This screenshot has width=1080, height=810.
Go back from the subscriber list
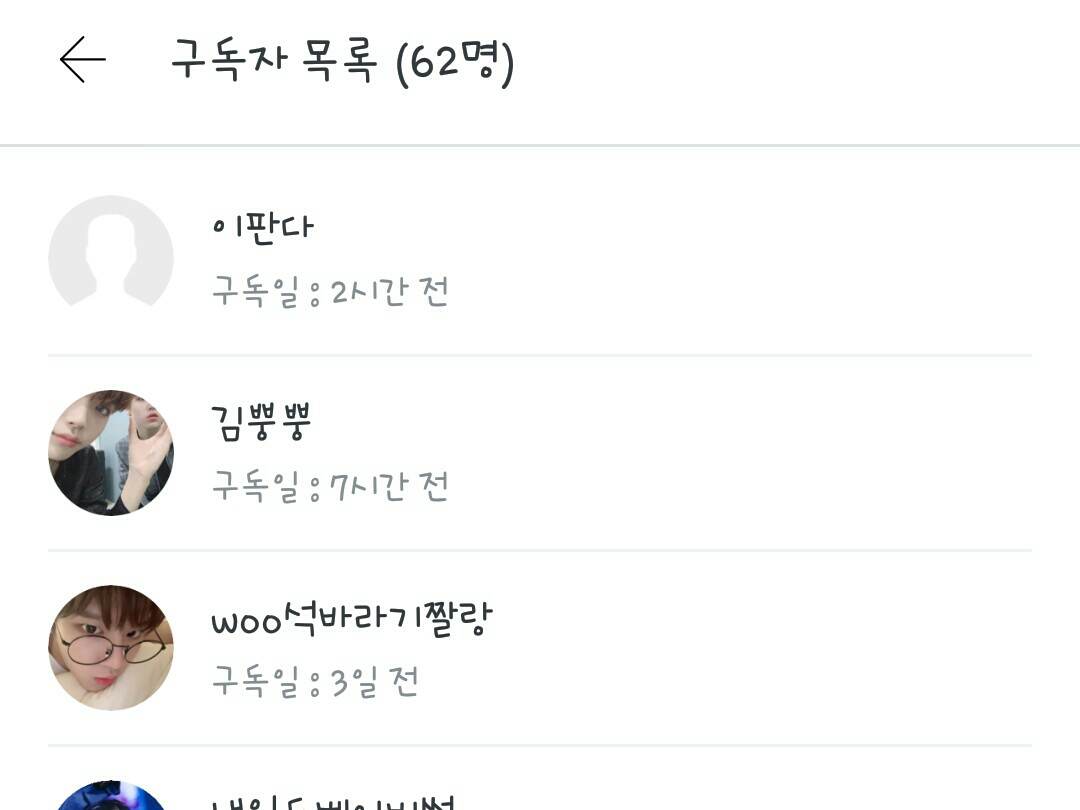click(x=83, y=60)
